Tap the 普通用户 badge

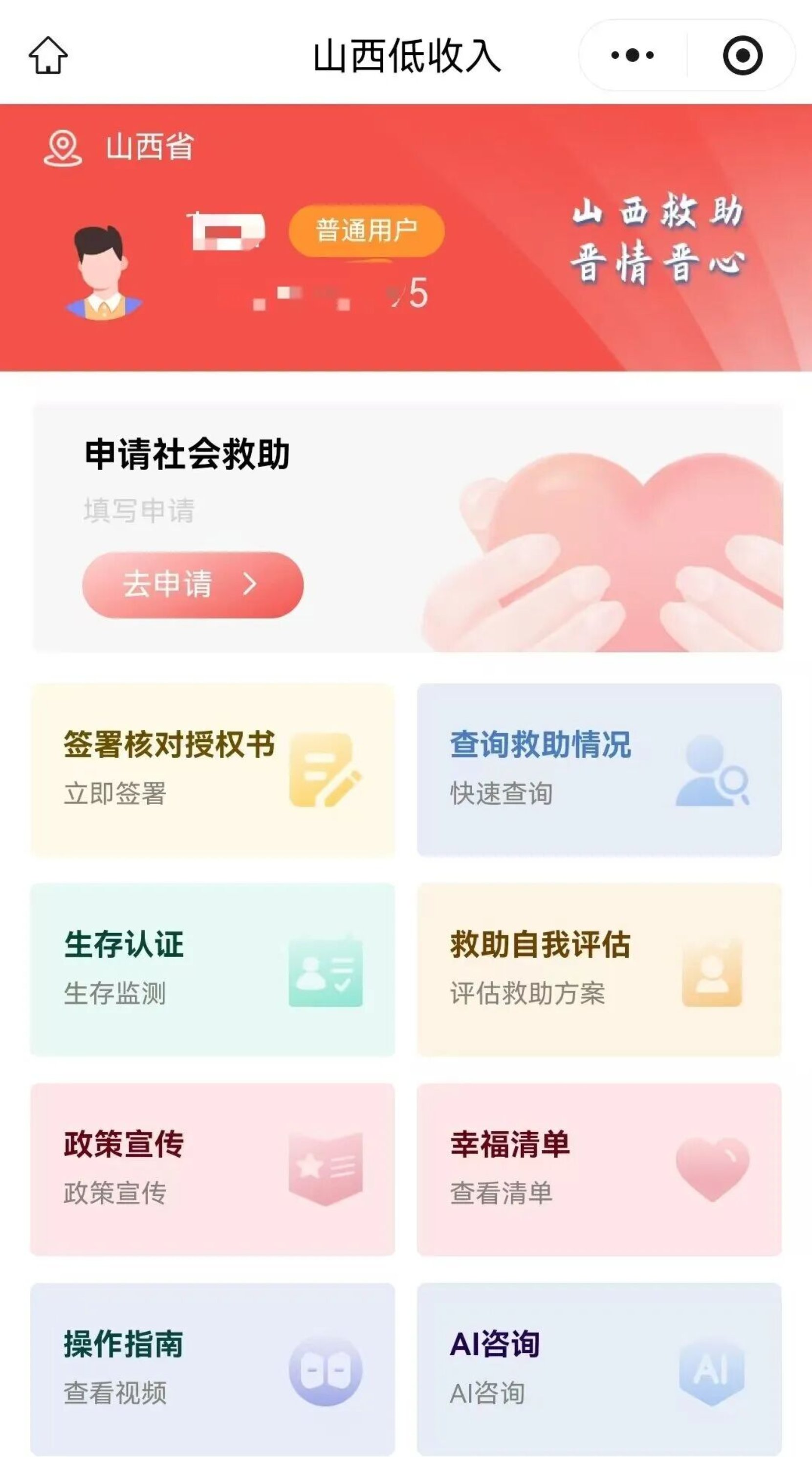pyautogui.click(x=366, y=231)
